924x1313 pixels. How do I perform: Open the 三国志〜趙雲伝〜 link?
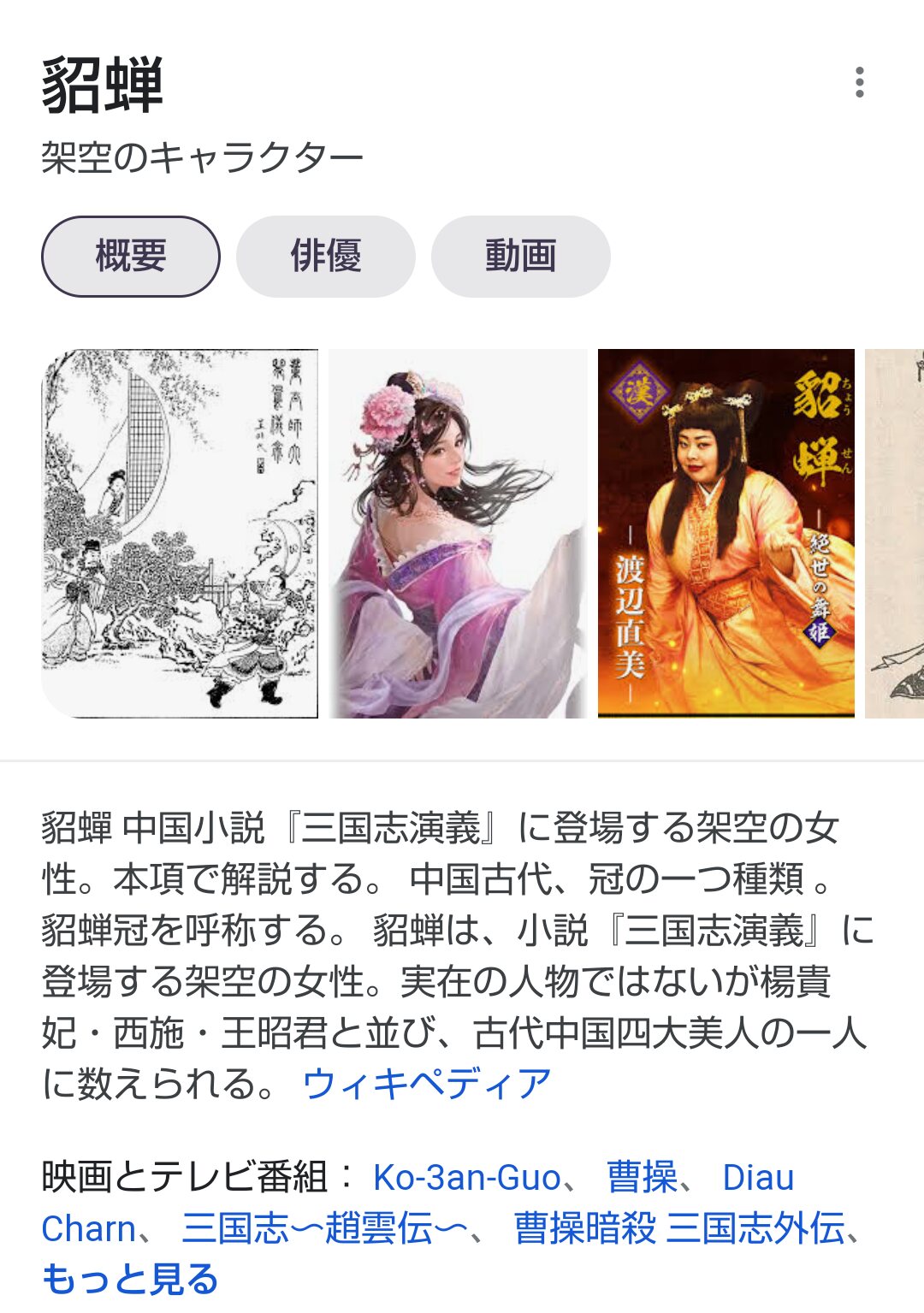click(x=324, y=1229)
